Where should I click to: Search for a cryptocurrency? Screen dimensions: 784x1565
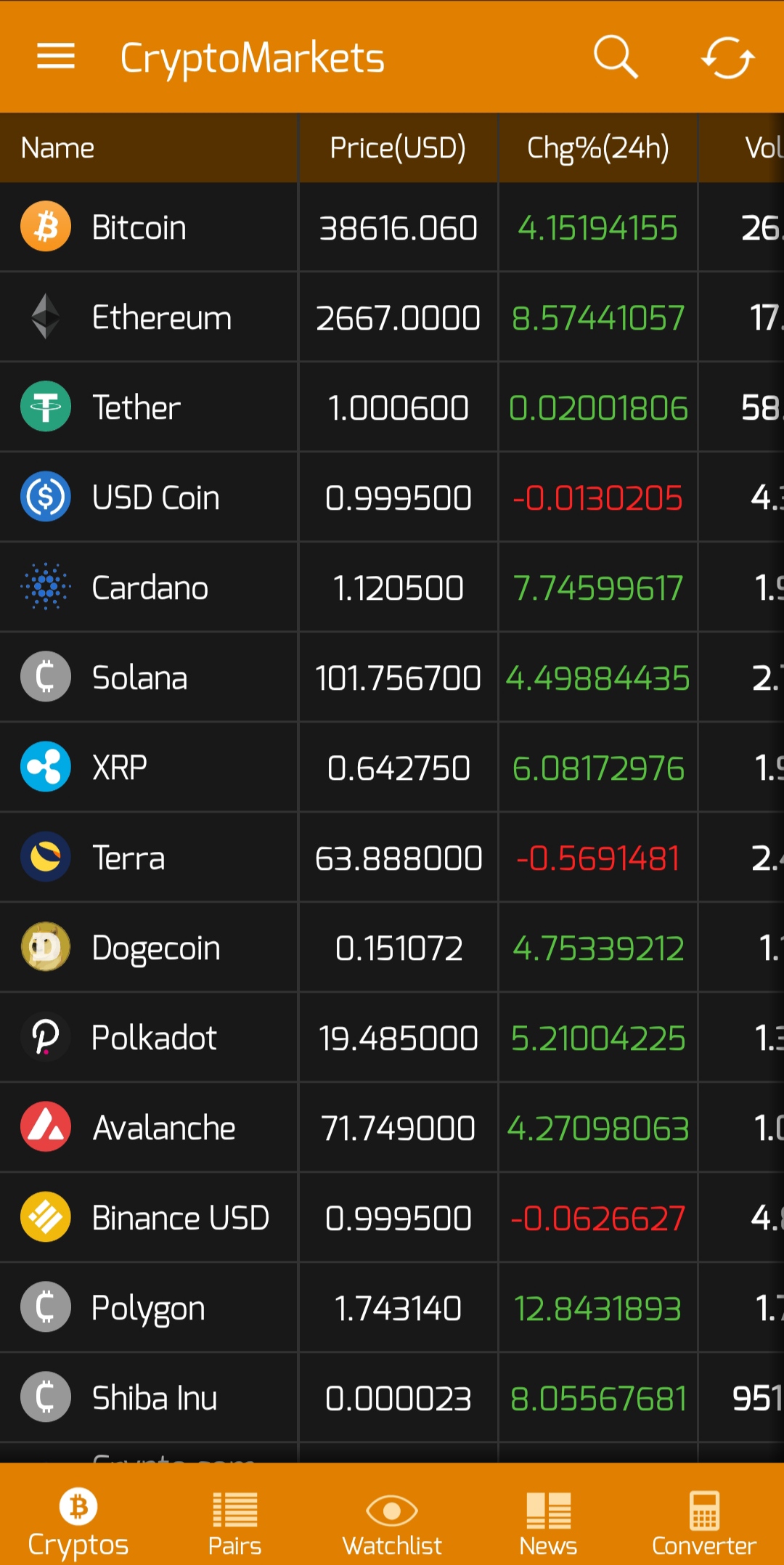click(x=616, y=57)
